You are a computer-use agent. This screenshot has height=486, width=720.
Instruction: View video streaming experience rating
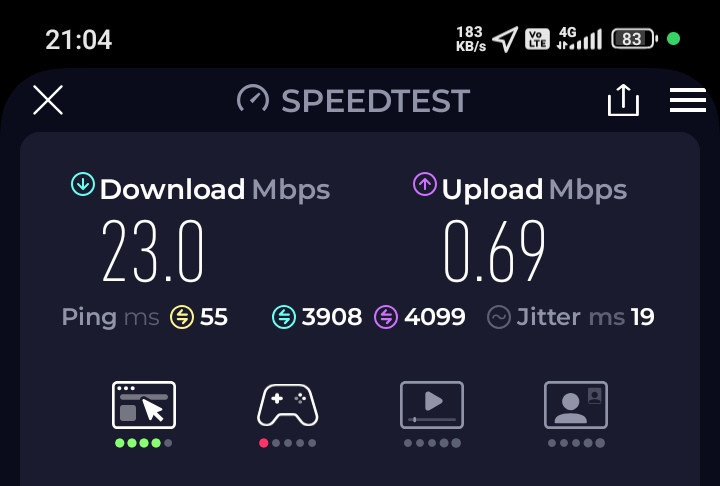coord(432,405)
